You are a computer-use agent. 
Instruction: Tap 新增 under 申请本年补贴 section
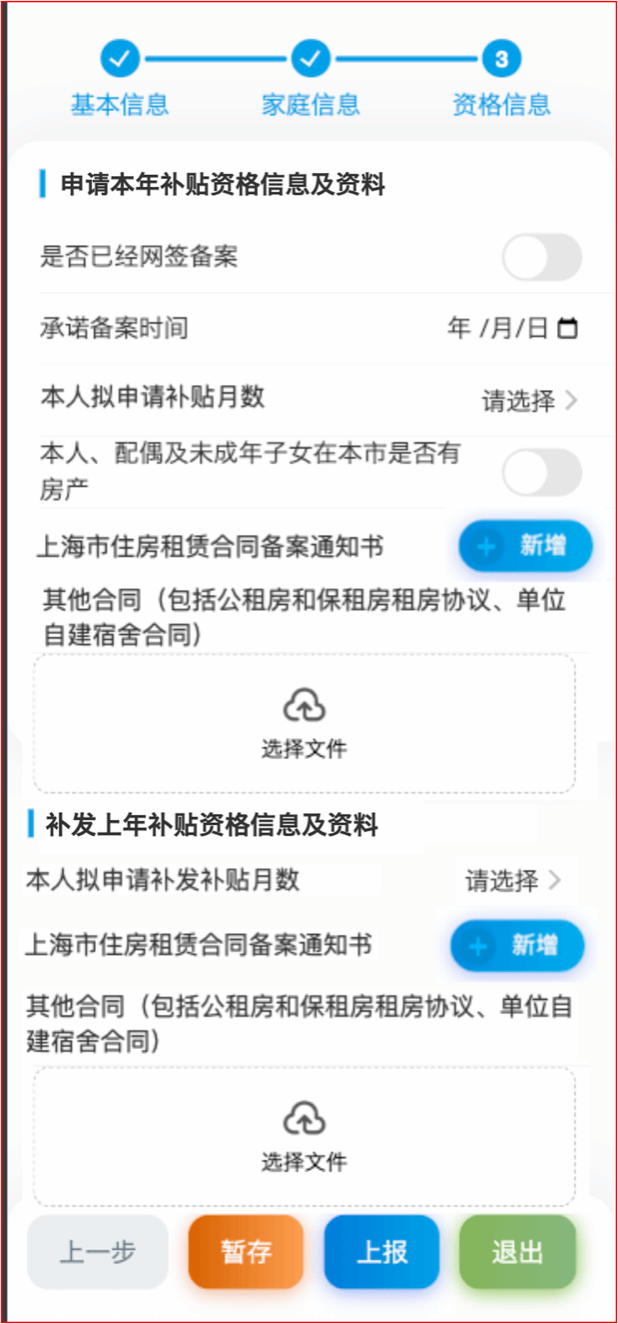click(x=526, y=546)
